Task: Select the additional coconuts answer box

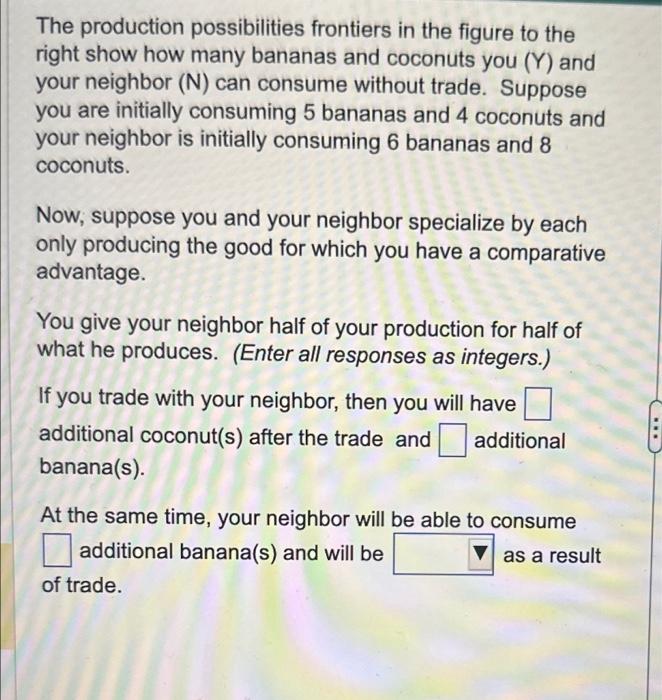Action: 537,406
